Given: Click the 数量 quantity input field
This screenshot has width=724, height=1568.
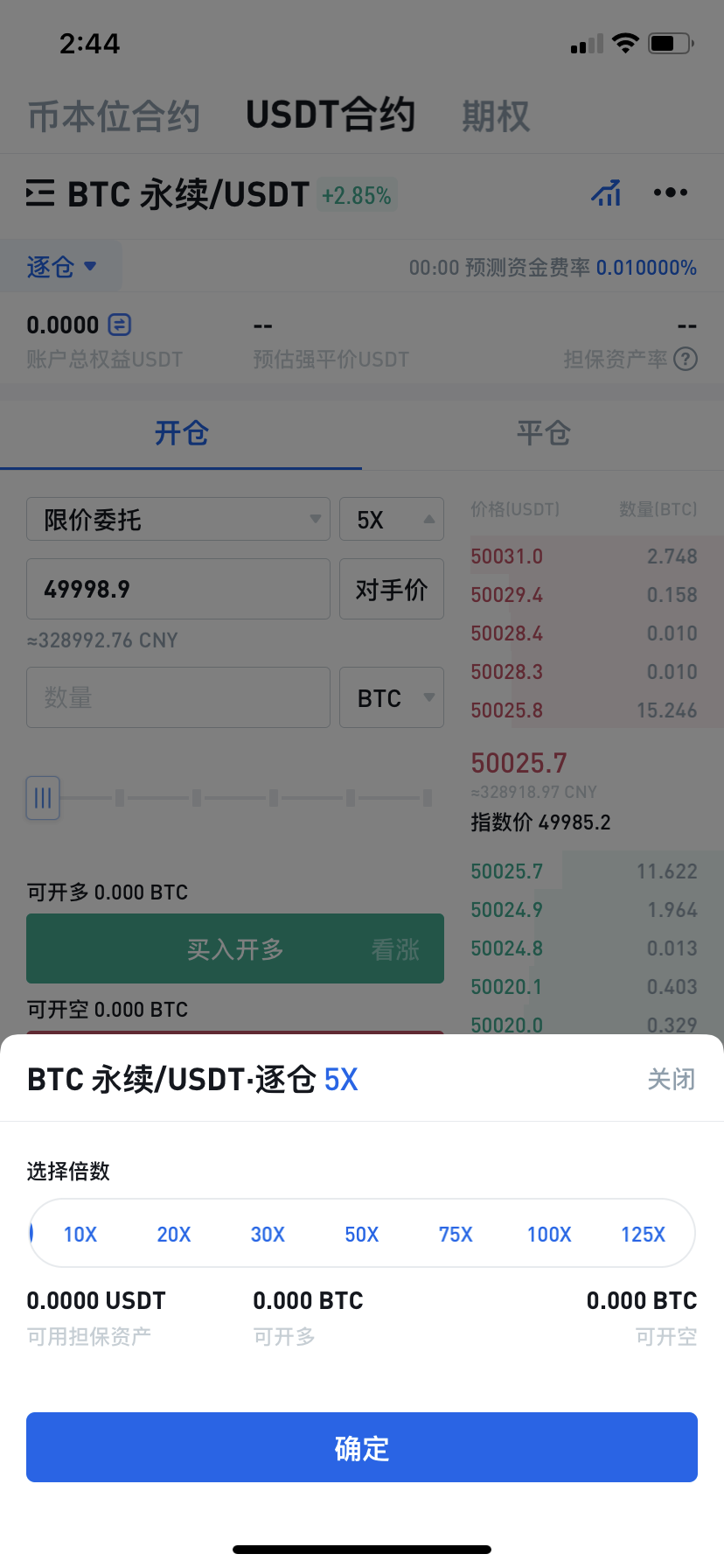Looking at the screenshot, I should click(x=178, y=697).
